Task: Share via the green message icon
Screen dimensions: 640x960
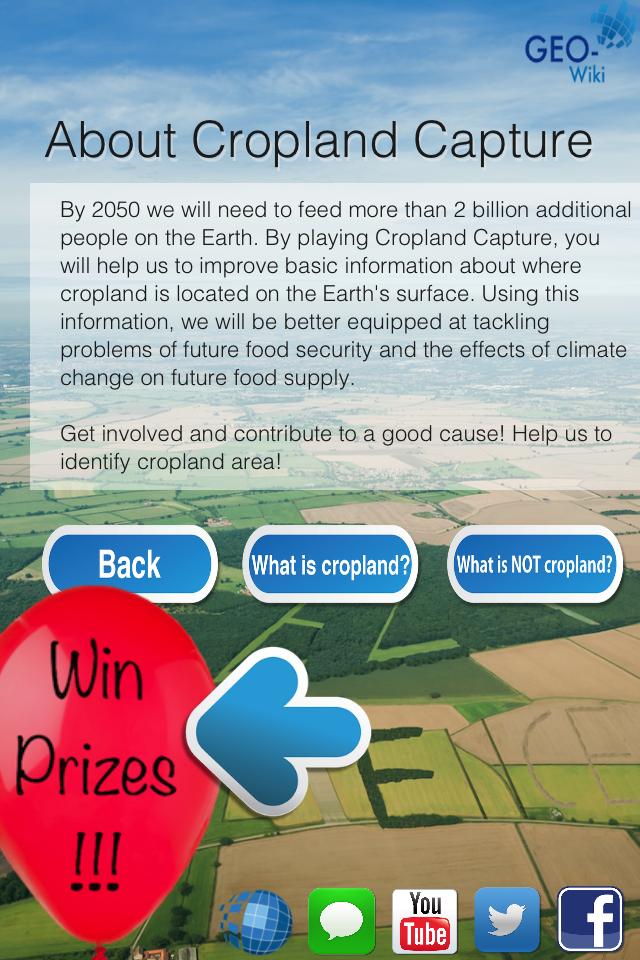Action: [x=342, y=921]
